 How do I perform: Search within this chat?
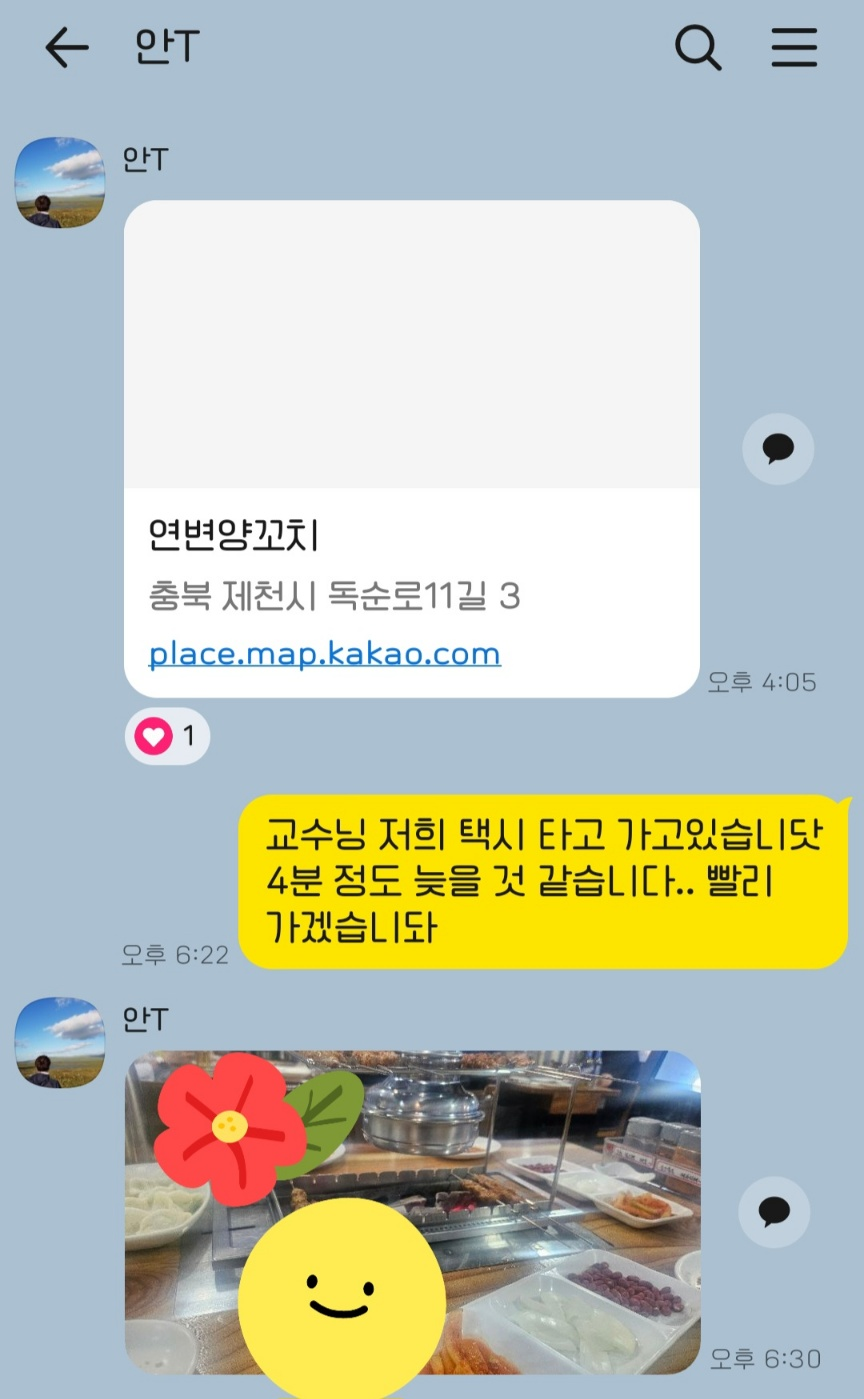pos(697,48)
